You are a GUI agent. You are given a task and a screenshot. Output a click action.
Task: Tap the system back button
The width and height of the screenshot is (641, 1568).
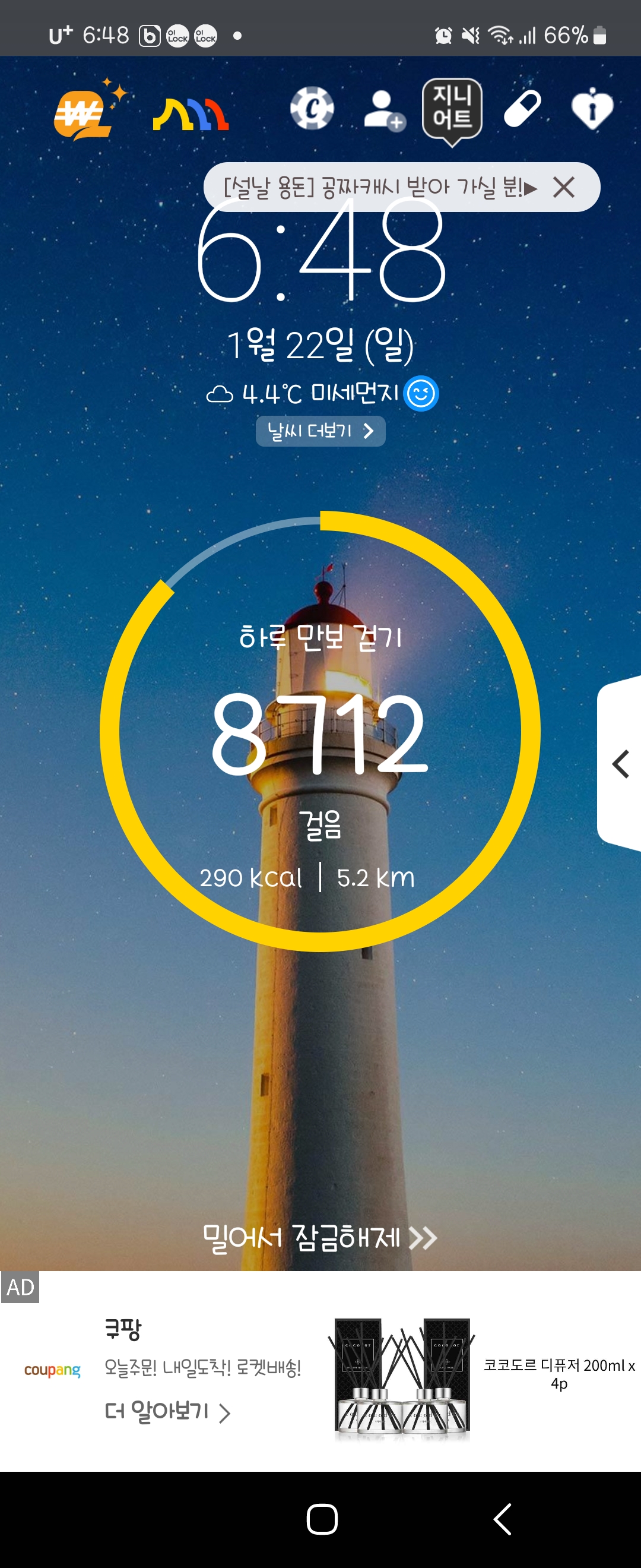coord(502,1519)
